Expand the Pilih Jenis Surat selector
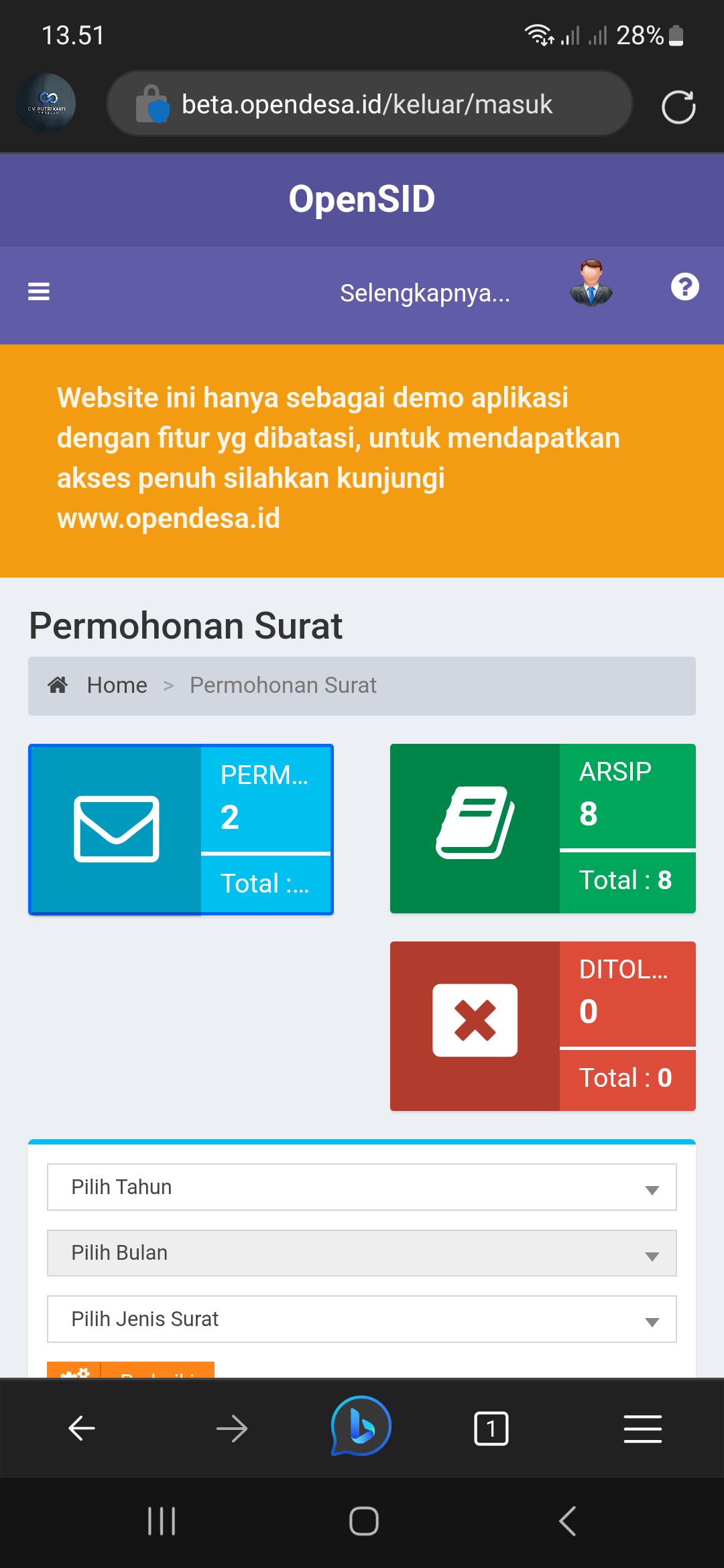The width and height of the screenshot is (724, 1568). (362, 1318)
